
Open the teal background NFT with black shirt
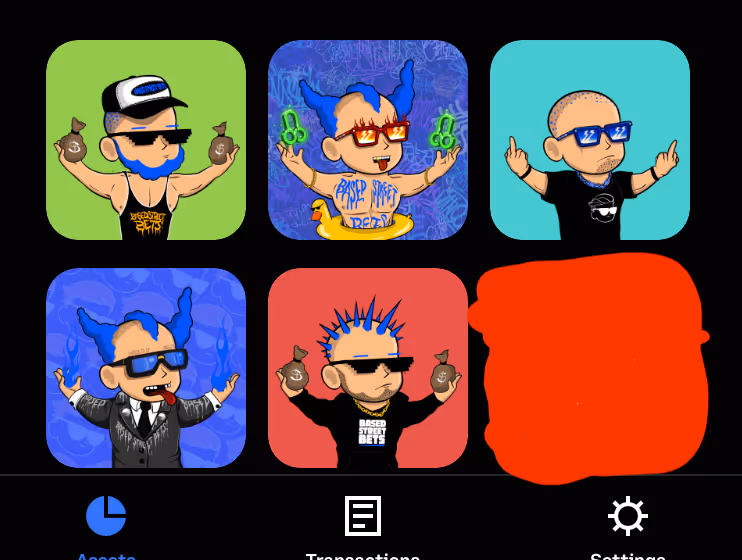tap(590, 140)
